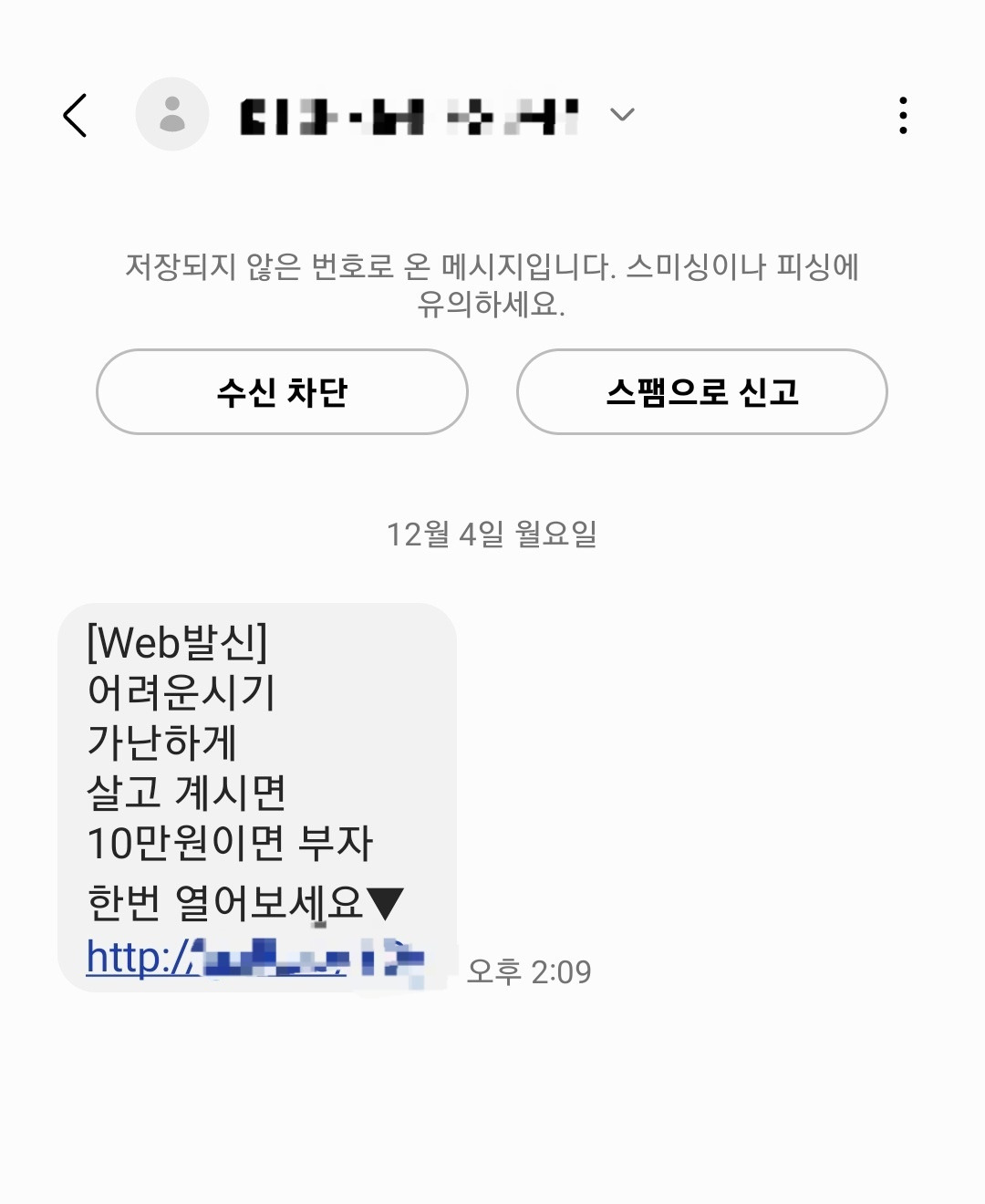
Task: Tap the 가난하게 text in the bubble
Action: pyautogui.click(x=161, y=744)
